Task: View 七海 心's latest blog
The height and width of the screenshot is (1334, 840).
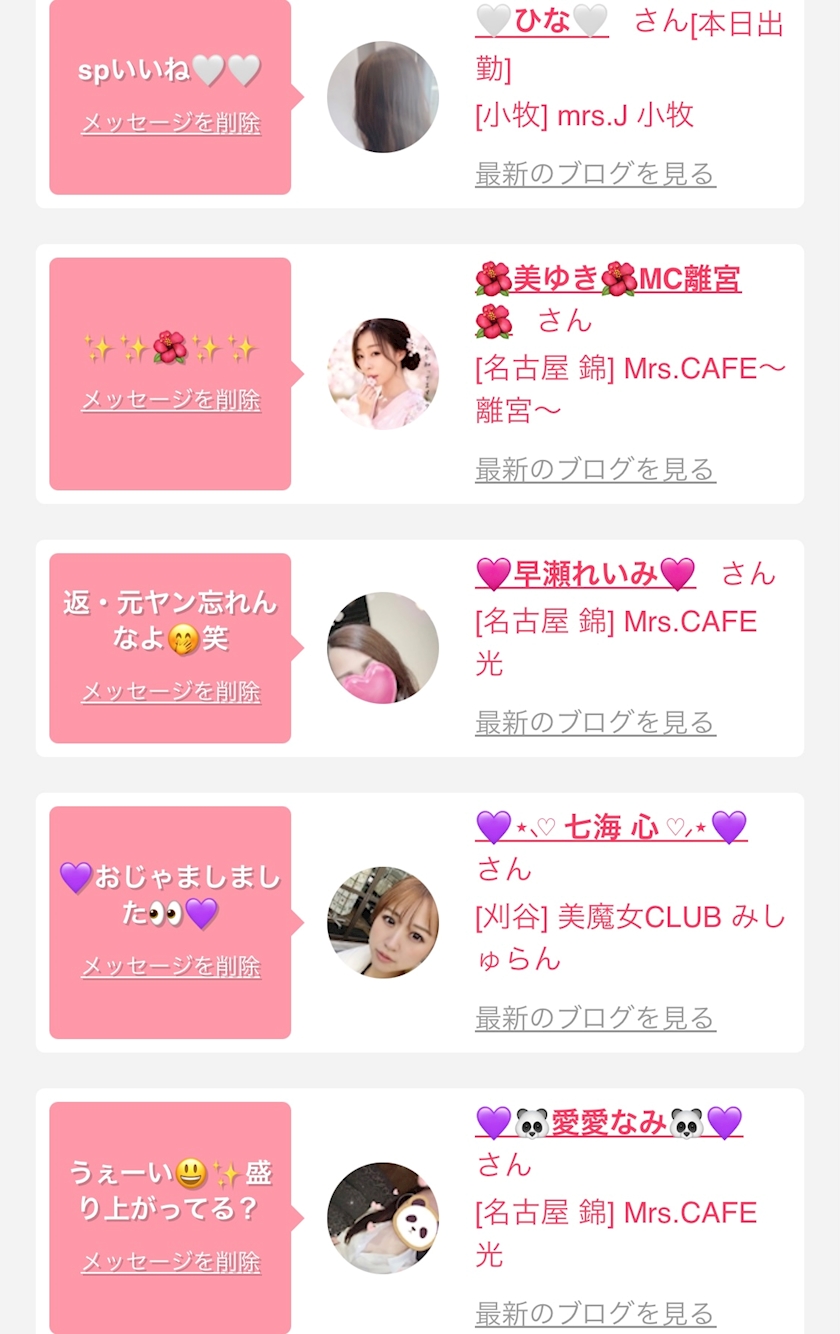Action: tap(595, 1018)
